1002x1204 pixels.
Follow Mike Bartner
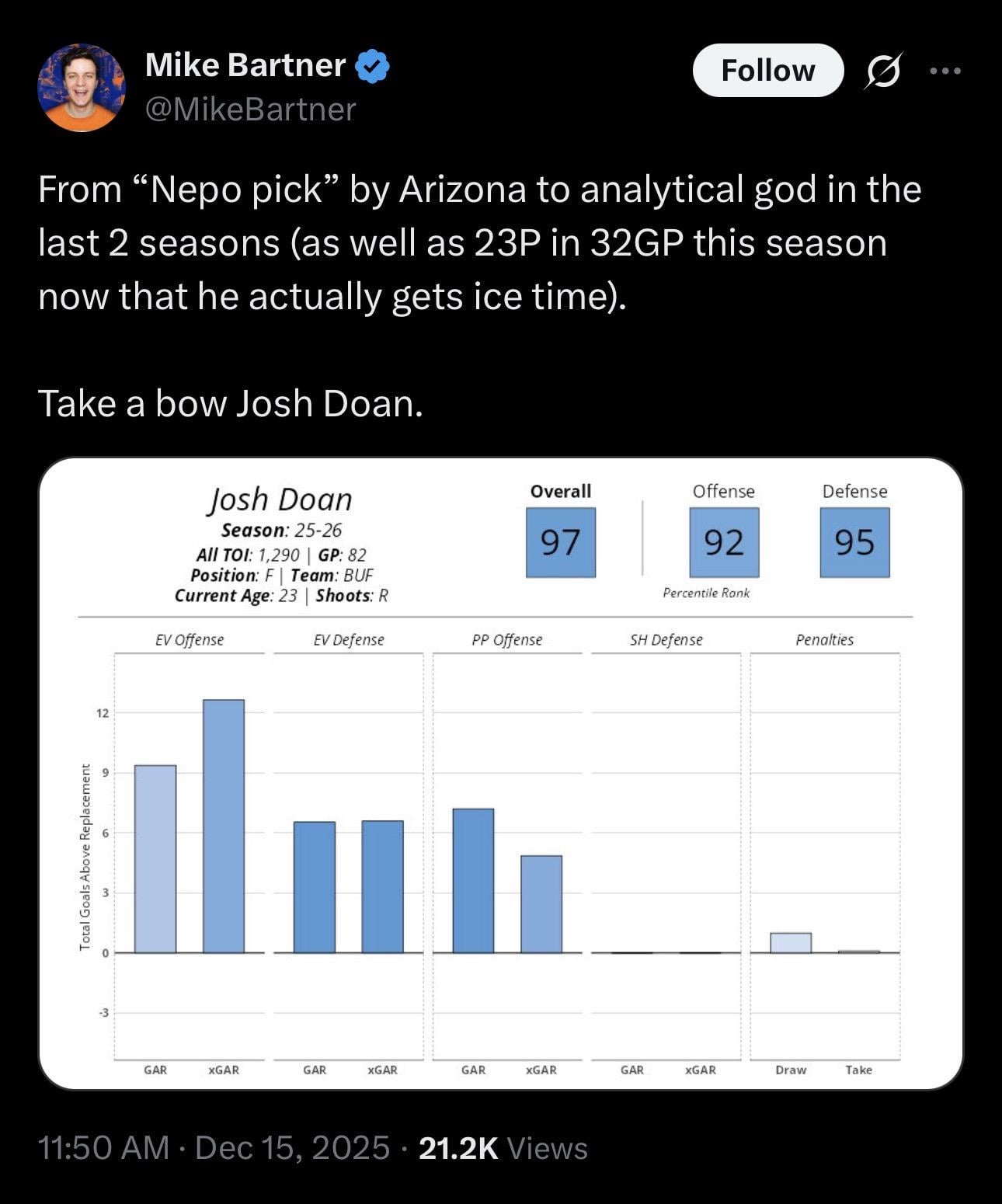767,71
